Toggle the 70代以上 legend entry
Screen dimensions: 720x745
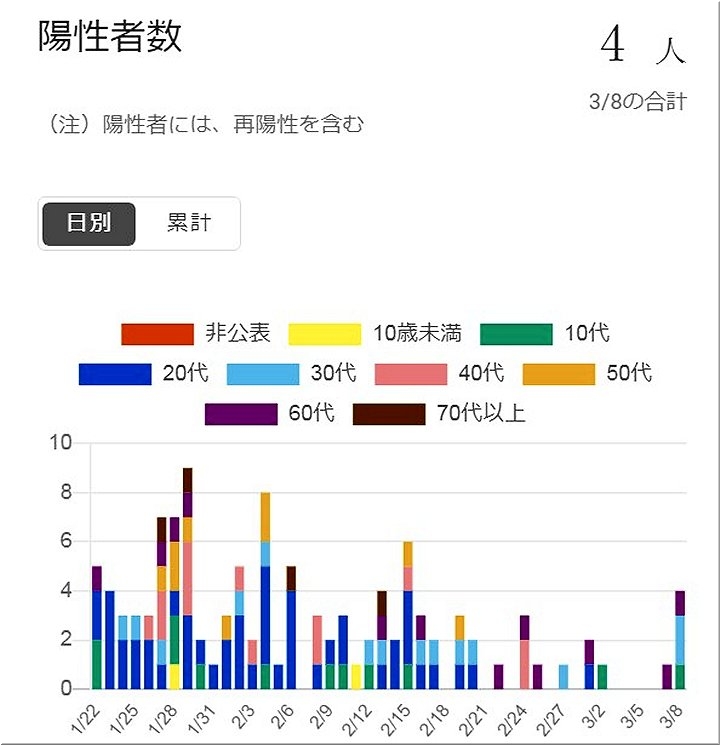438,413
